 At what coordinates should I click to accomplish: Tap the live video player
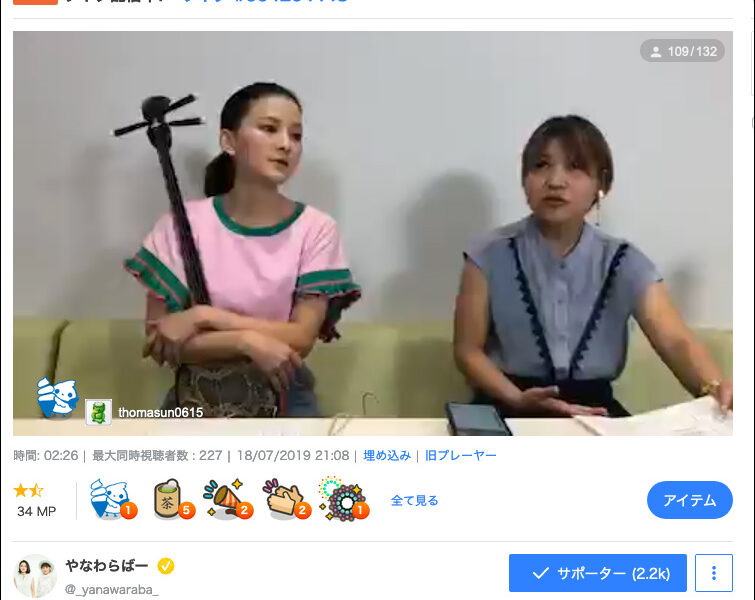pos(372,232)
